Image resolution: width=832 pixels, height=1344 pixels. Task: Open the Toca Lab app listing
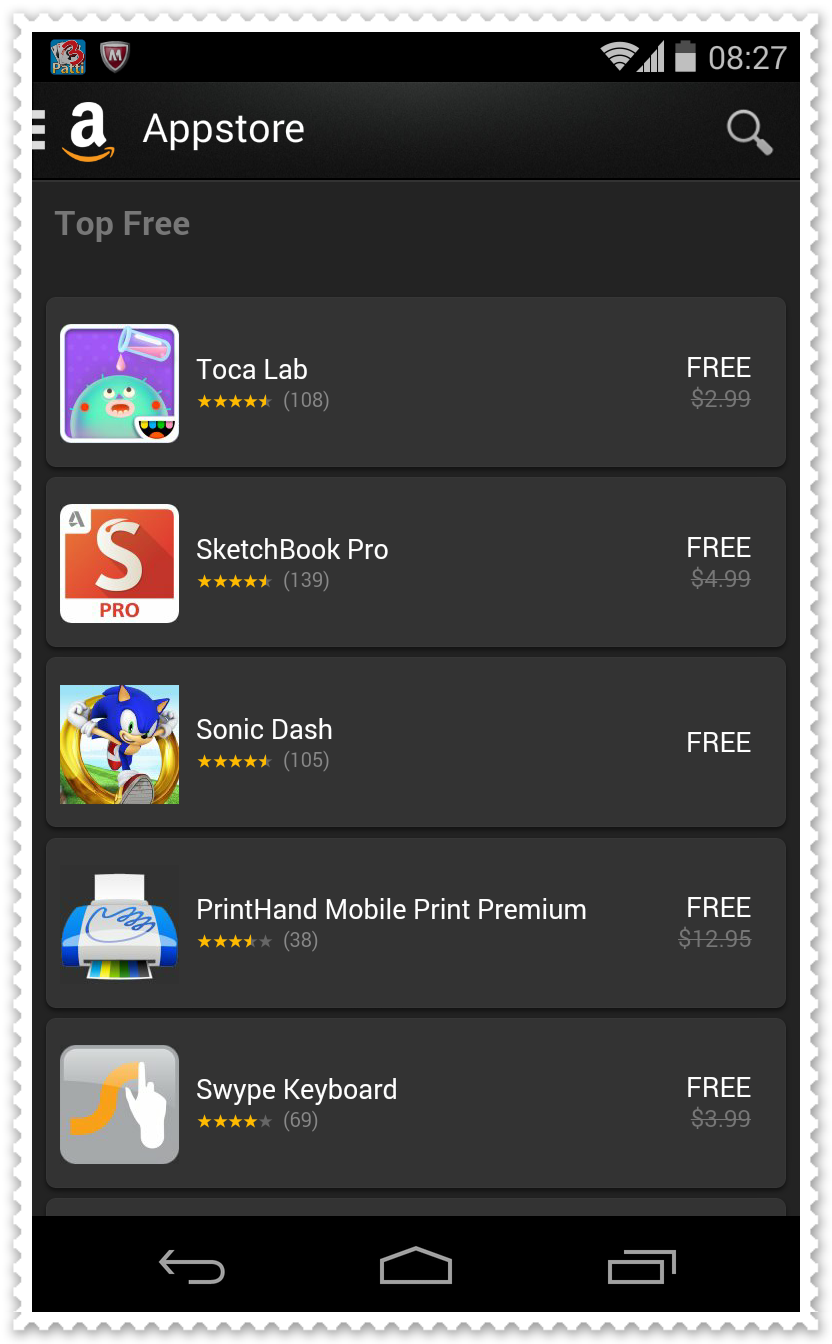click(x=416, y=382)
